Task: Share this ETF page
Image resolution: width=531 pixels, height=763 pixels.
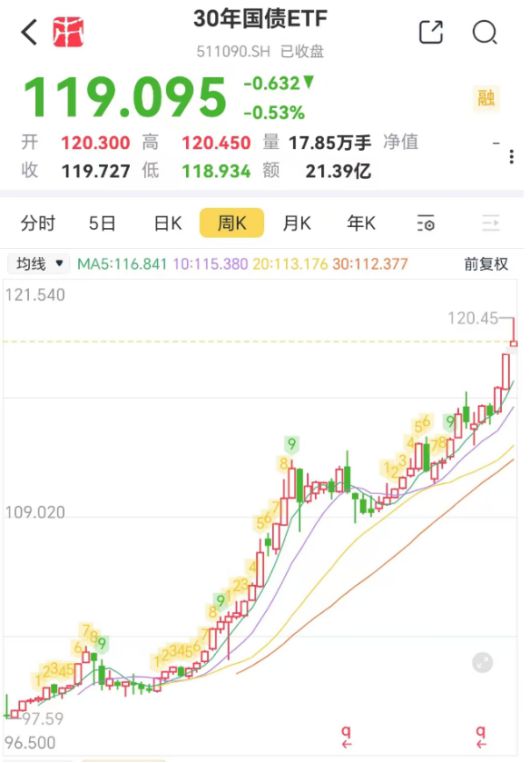Action: 431,33
